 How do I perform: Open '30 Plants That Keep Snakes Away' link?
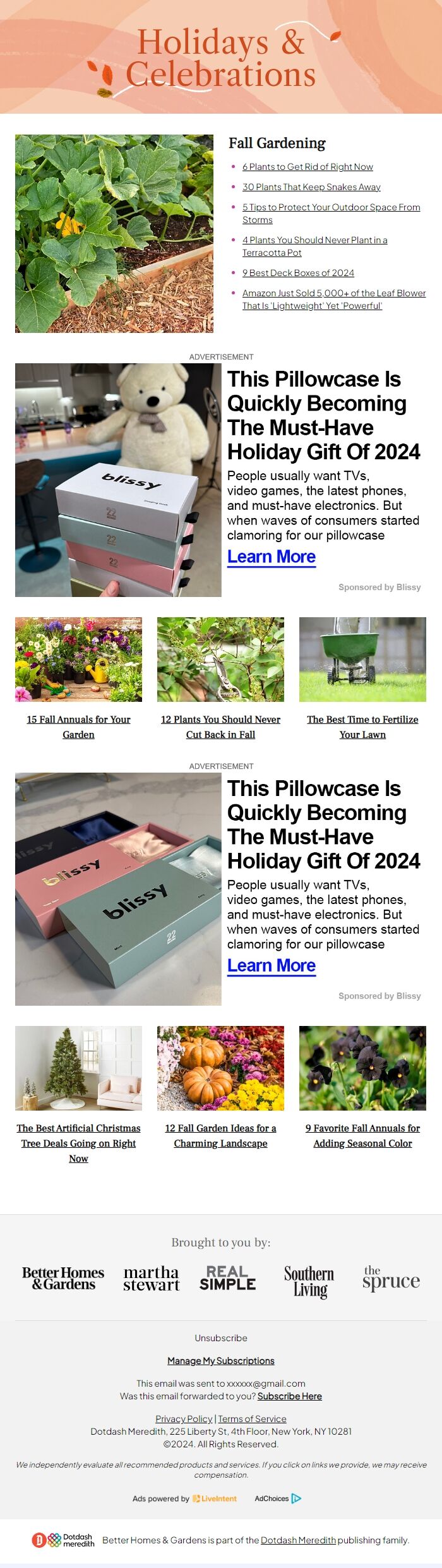click(311, 187)
